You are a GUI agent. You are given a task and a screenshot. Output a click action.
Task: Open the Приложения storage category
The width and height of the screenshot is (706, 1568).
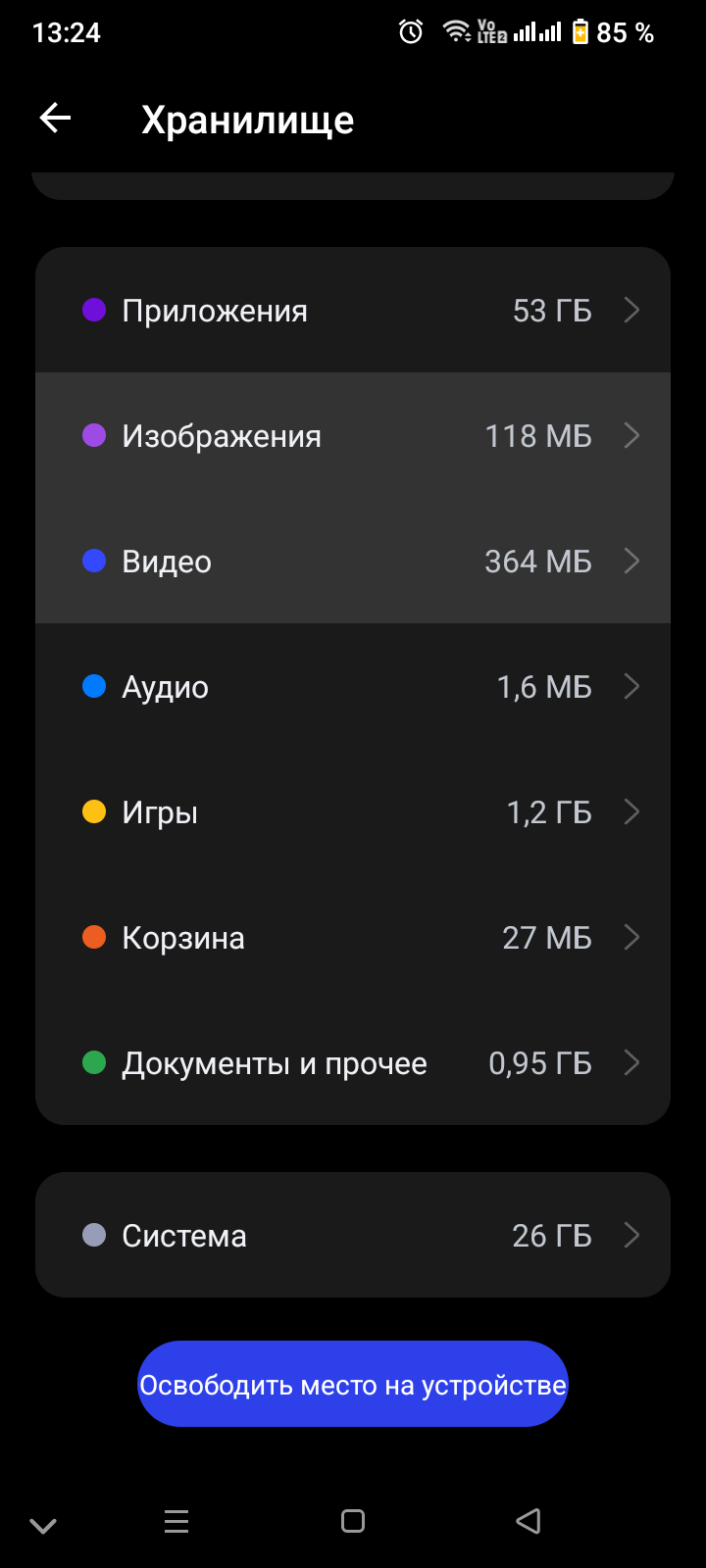click(353, 311)
